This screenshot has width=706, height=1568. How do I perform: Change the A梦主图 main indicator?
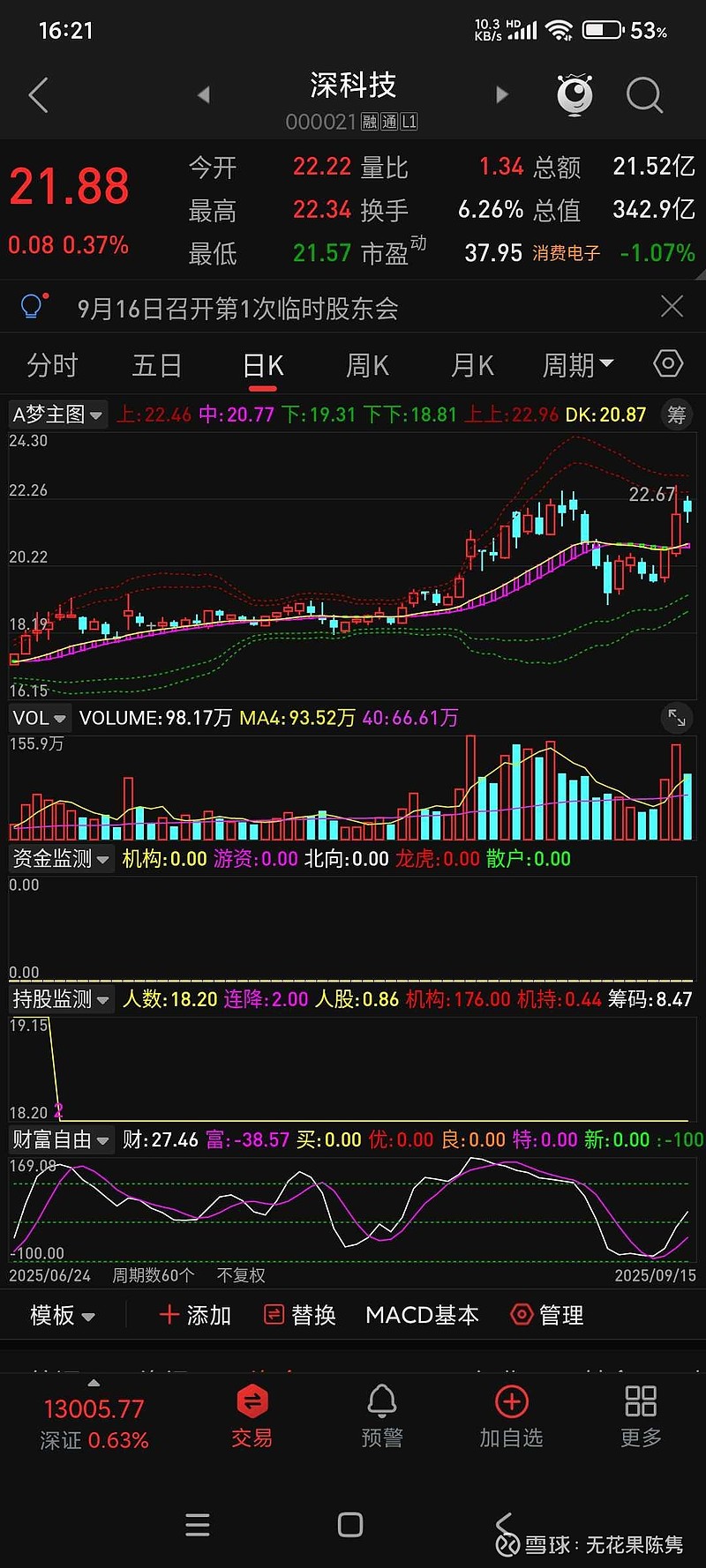pos(58,414)
